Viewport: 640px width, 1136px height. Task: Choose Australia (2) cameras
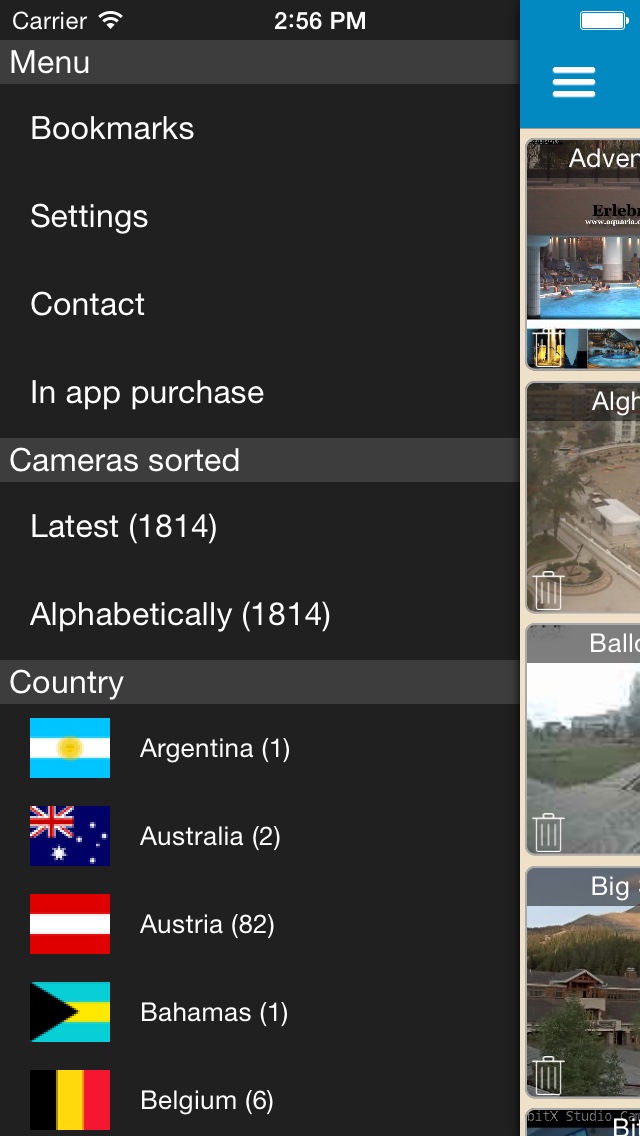(x=210, y=836)
